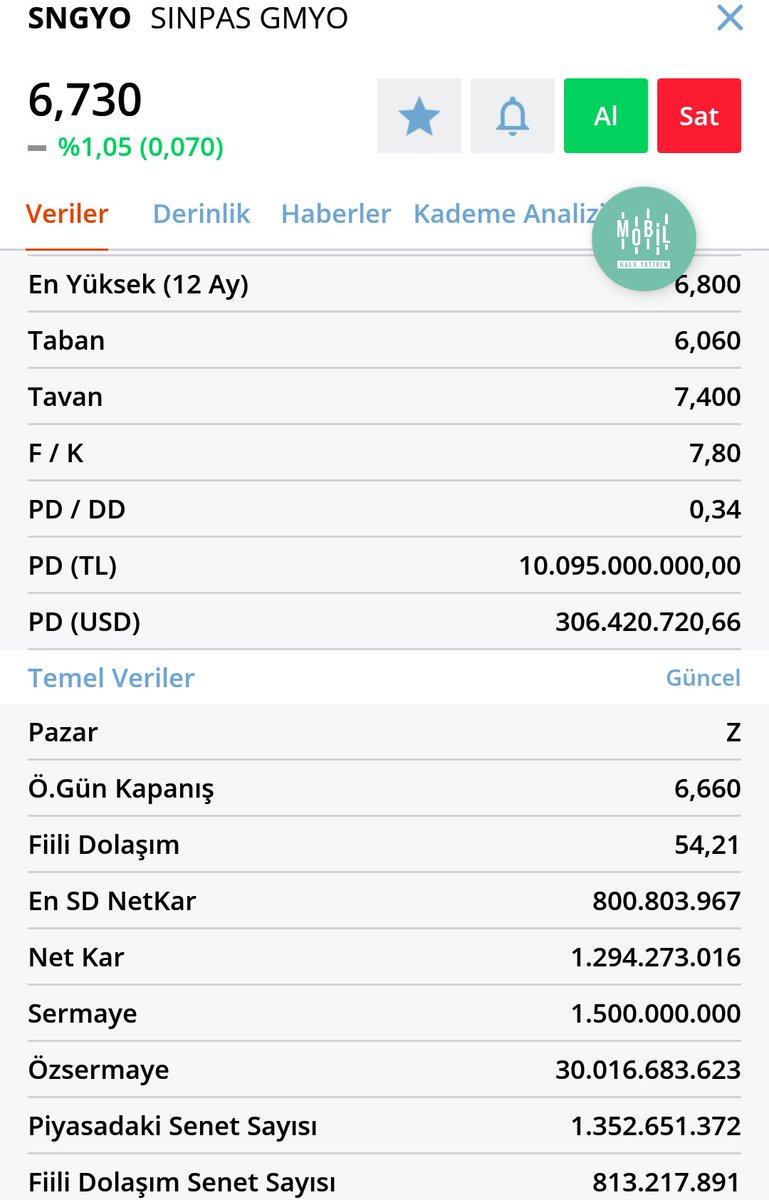
Task: Tap the green Al buy button
Action: (606, 116)
